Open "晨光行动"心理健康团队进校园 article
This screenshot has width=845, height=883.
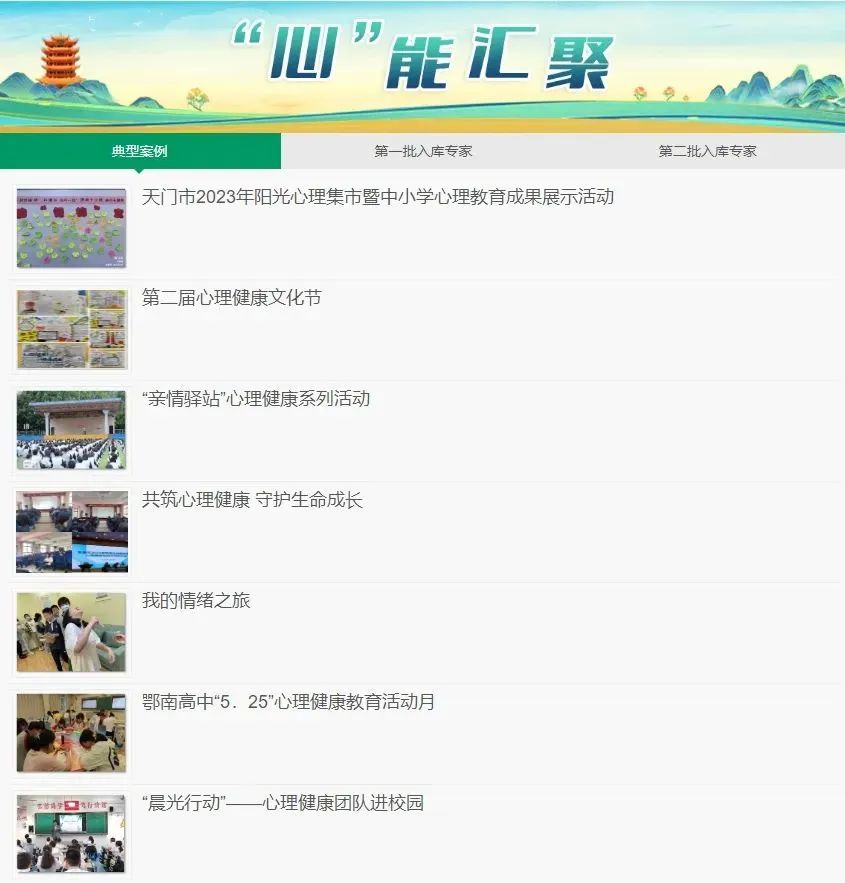(x=283, y=803)
